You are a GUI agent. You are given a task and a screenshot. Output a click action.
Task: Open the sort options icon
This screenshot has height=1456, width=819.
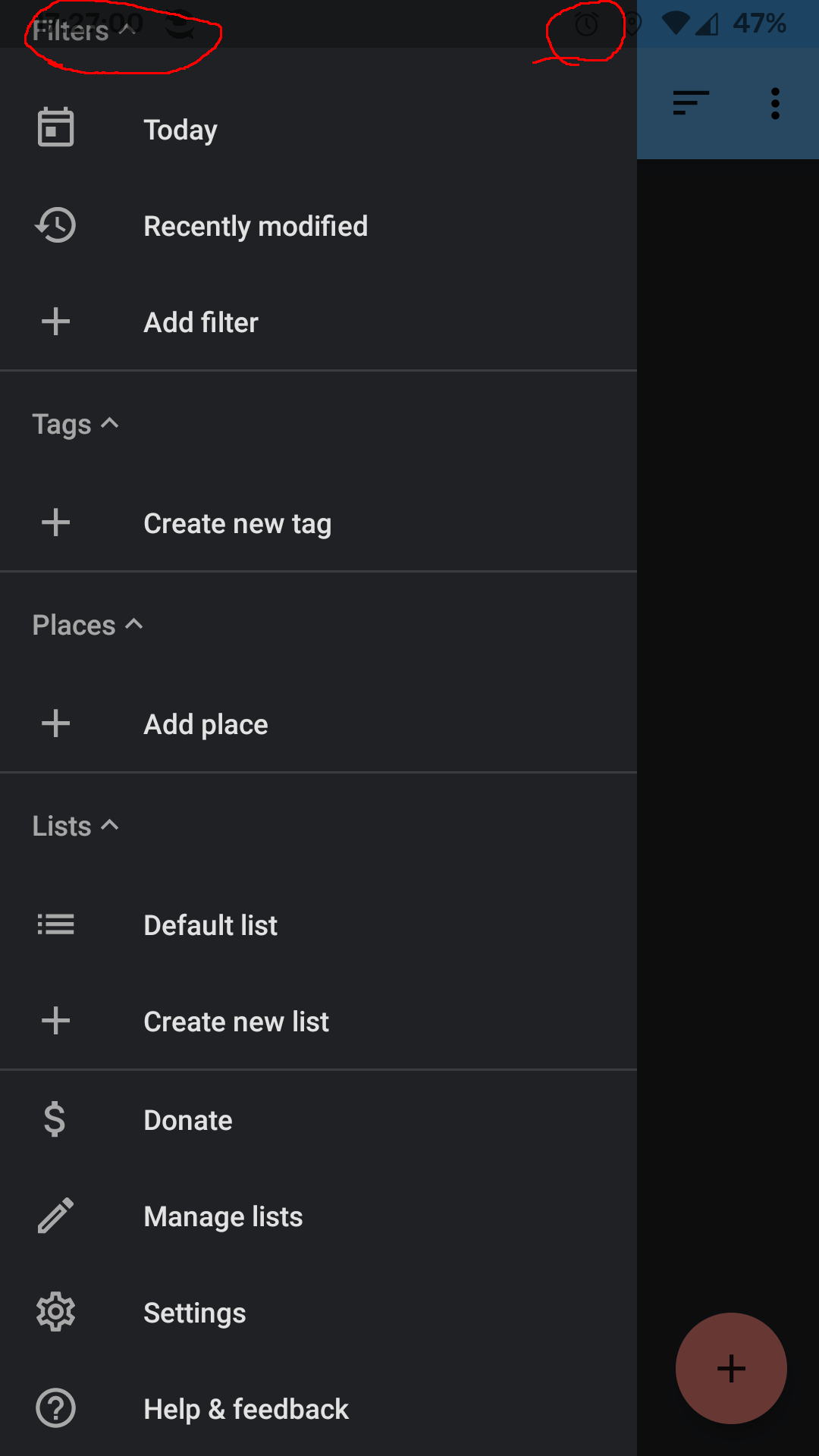tap(689, 102)
